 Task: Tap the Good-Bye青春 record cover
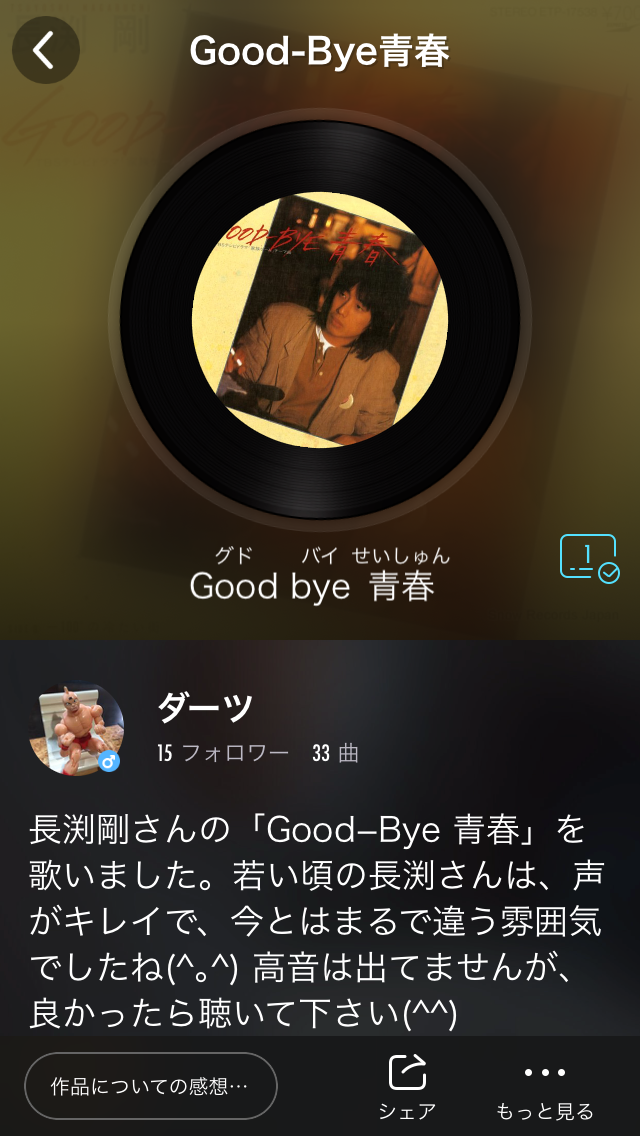click(319, 320)
